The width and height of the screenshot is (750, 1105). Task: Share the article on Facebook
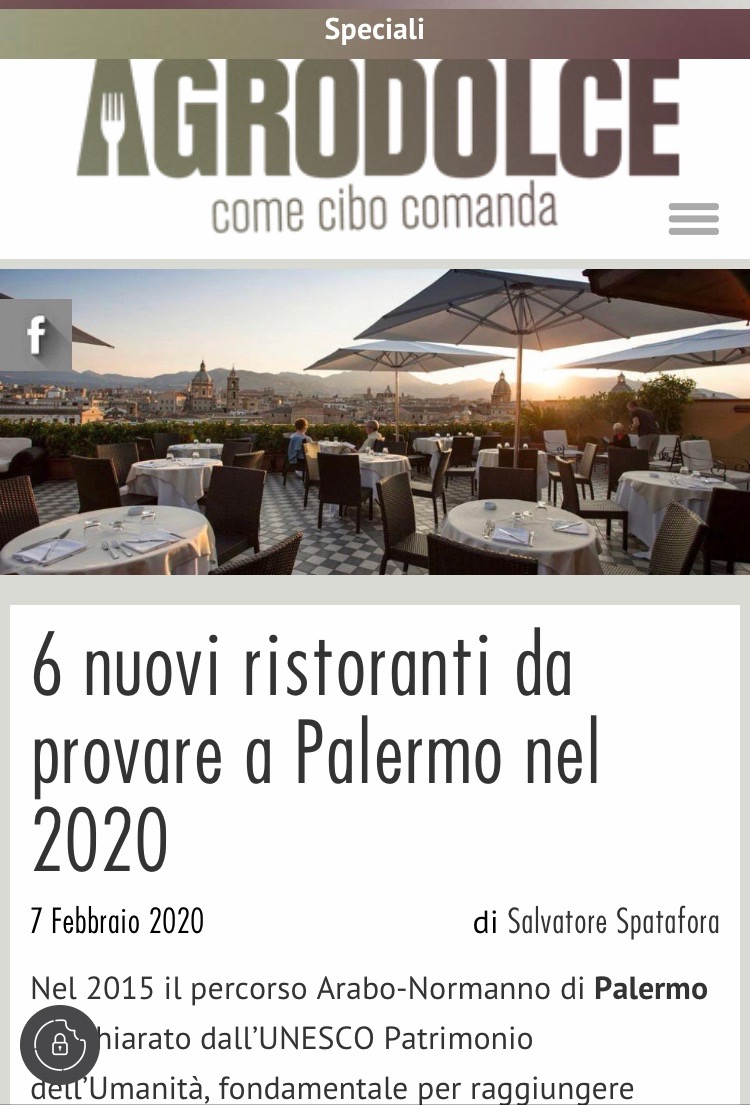pos(36,336)
